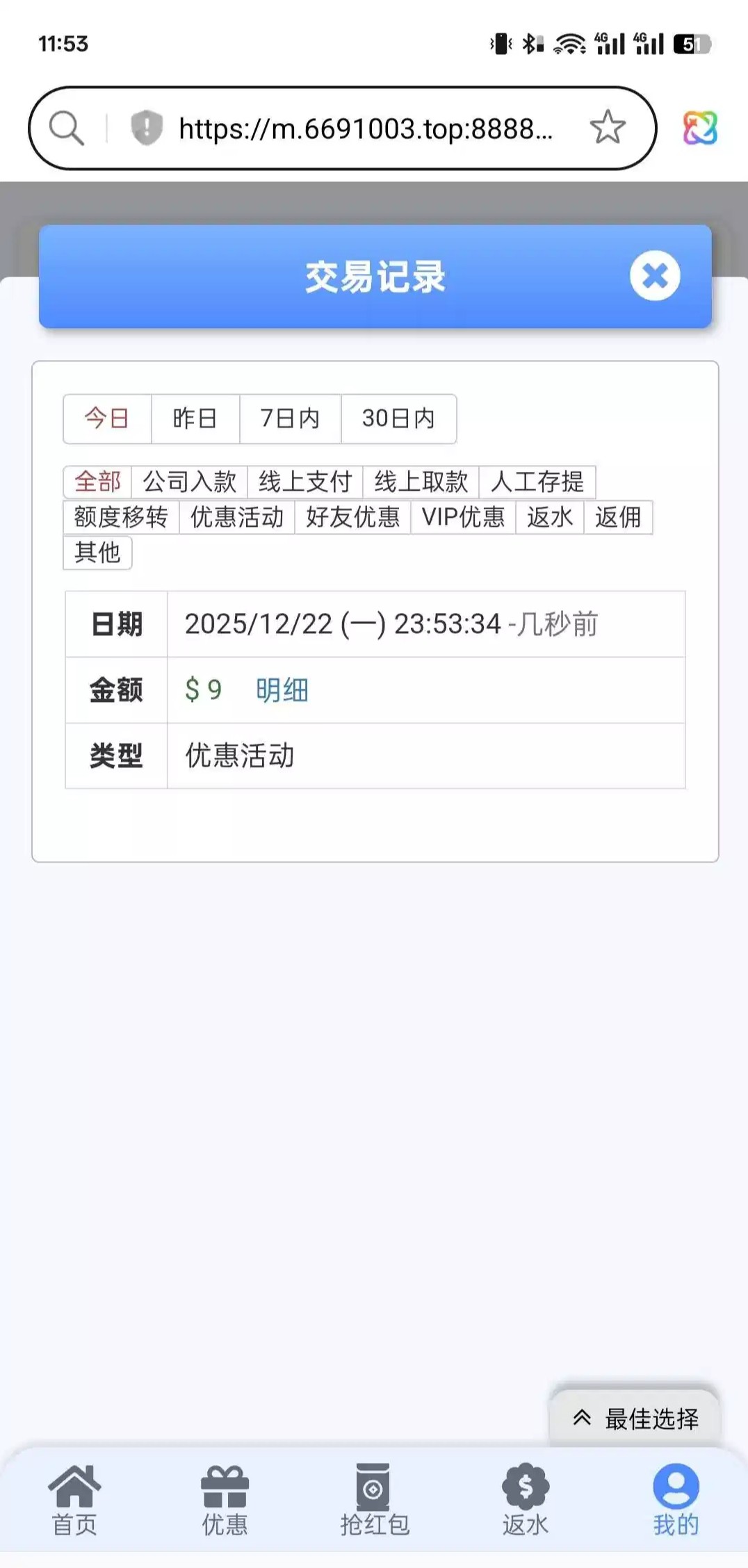Close the 交易记录 dialog
The height and width of the screenshot is (1568, 748).
tap(654, 276)
